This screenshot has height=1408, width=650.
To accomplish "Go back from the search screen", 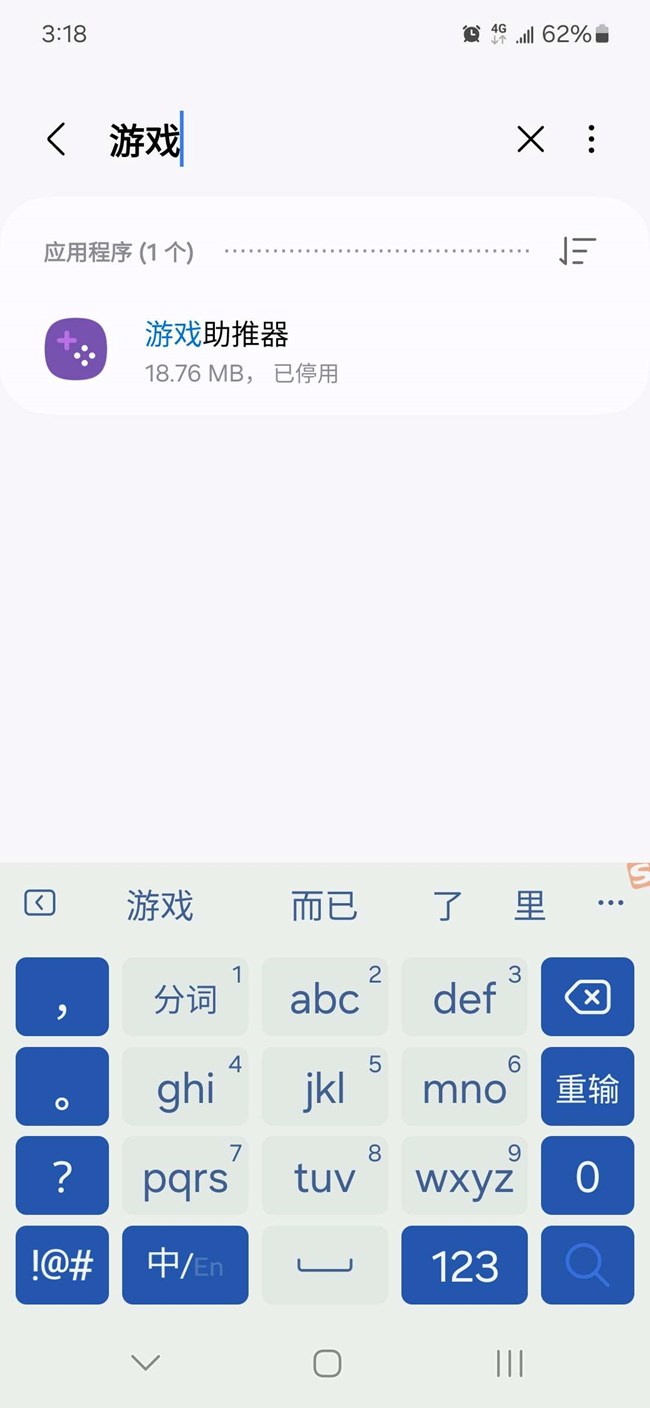I will tap(56, 140).
